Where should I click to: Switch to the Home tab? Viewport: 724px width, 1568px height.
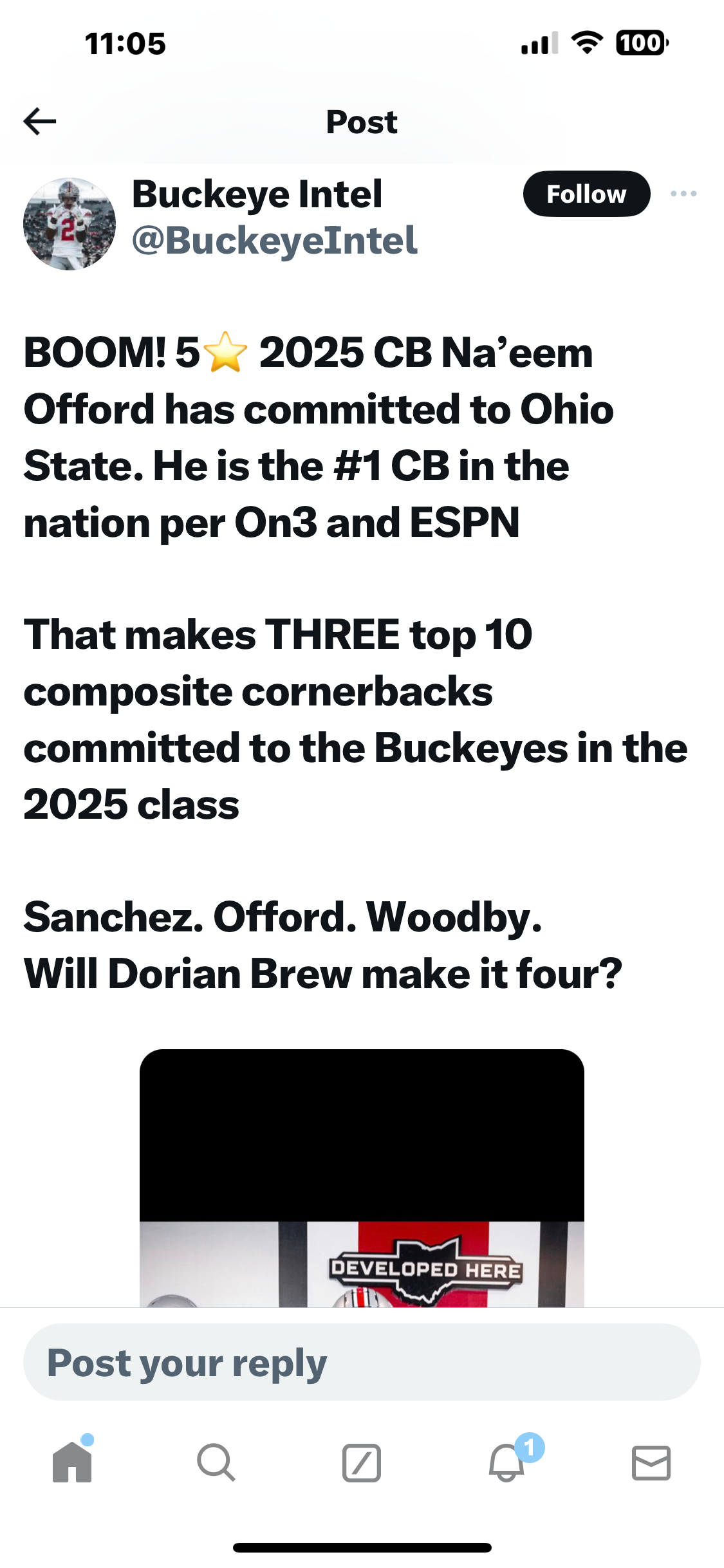tap(72, 1462)
